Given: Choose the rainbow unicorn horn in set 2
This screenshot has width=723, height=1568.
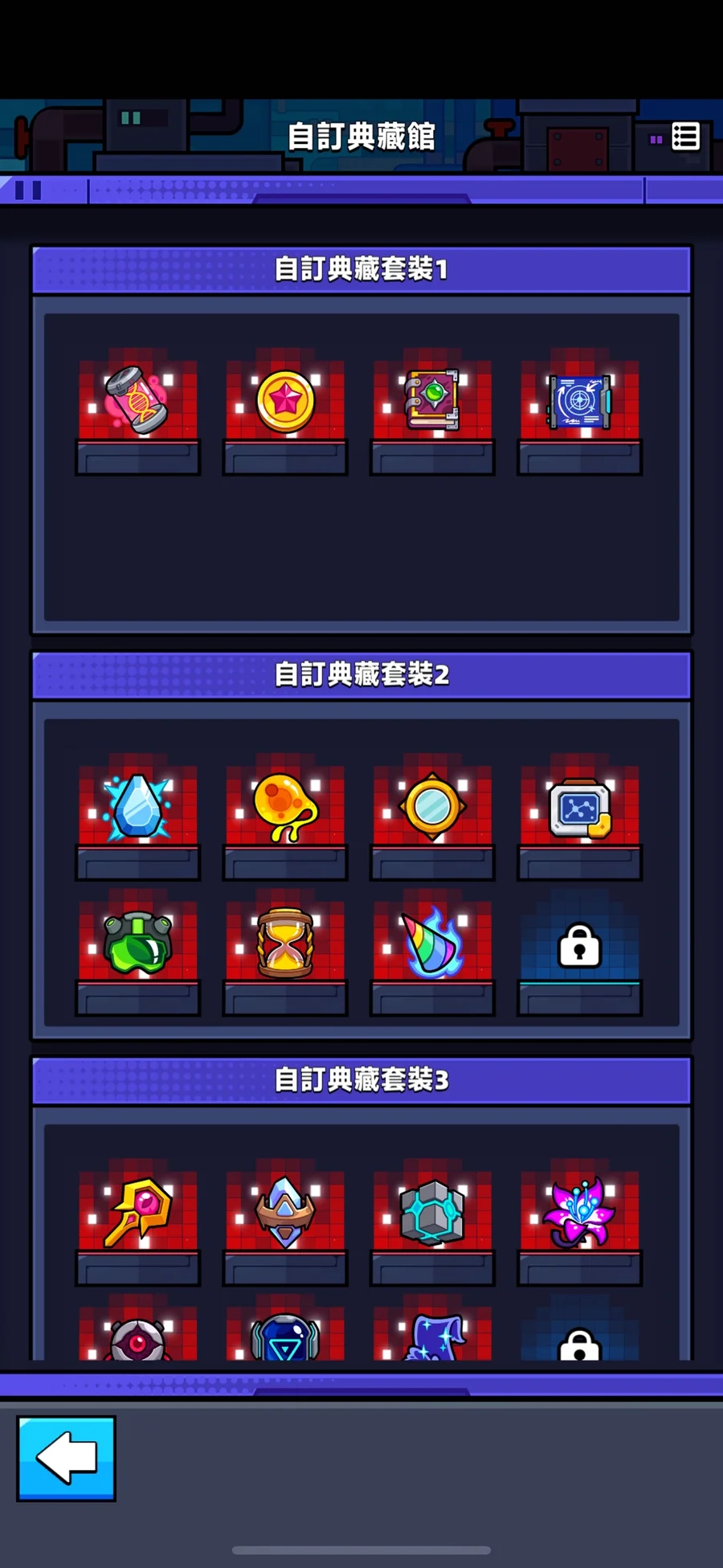Looking at the screenshot, I should pyautogui.click(x=432, y=943).
